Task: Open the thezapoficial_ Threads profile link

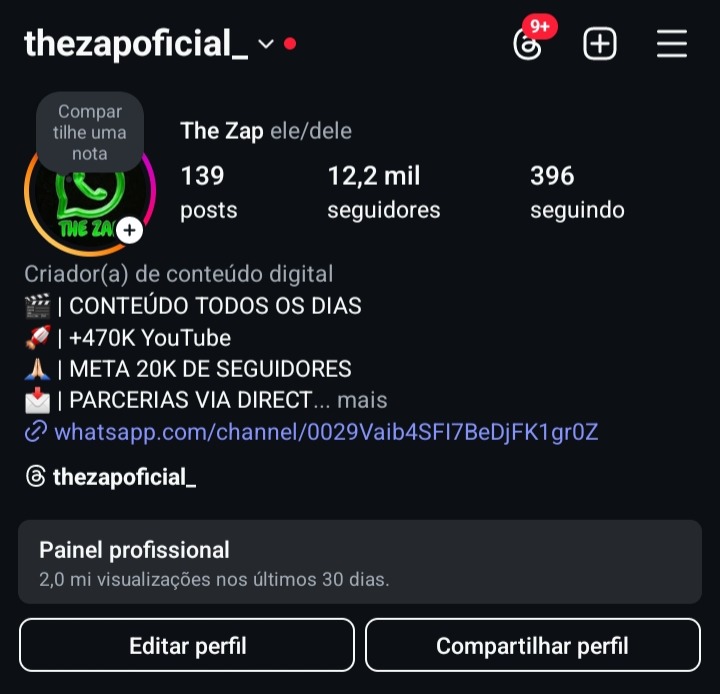Action: (x=123, y=477)
